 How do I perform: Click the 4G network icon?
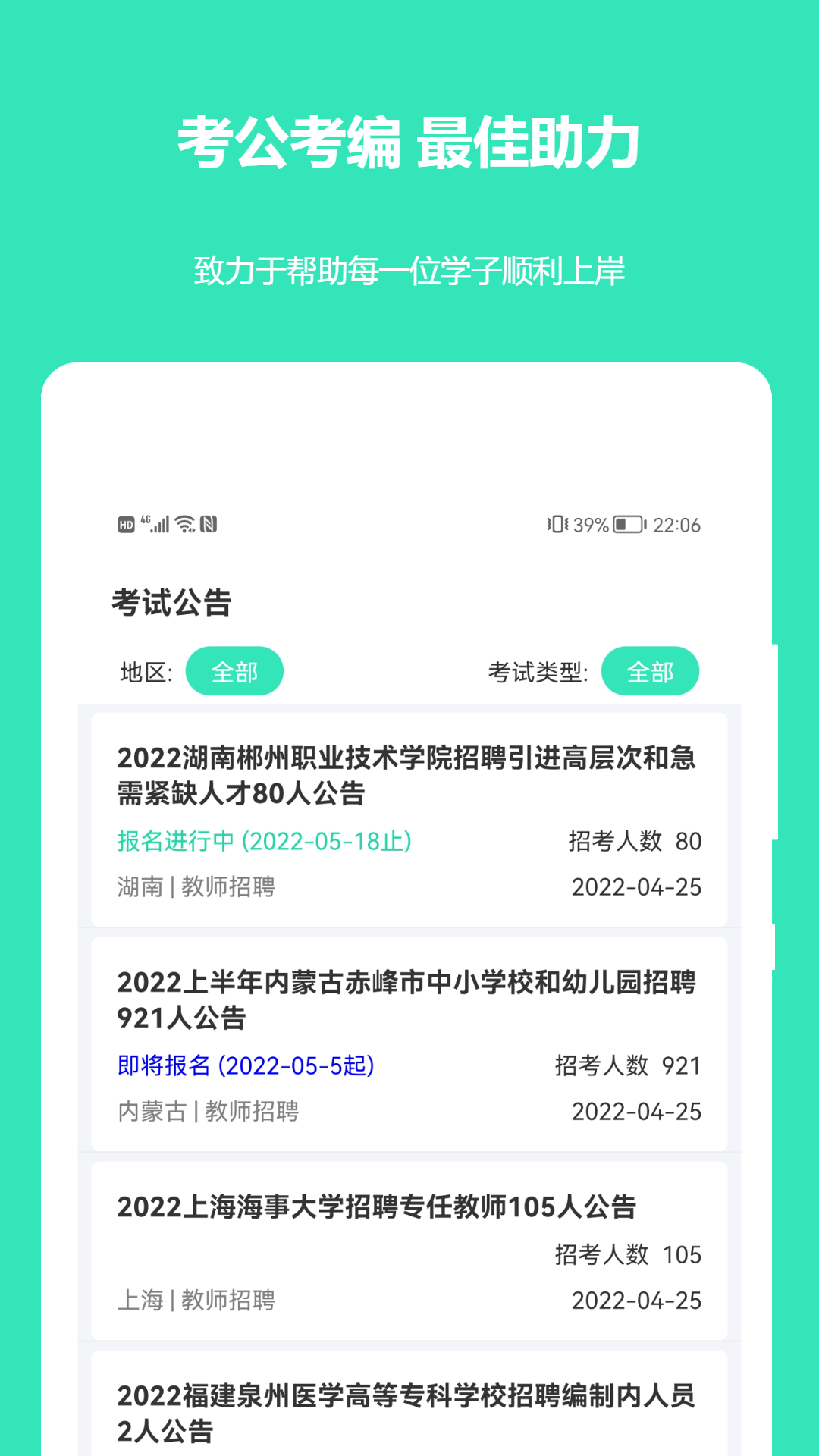(146, 519)
